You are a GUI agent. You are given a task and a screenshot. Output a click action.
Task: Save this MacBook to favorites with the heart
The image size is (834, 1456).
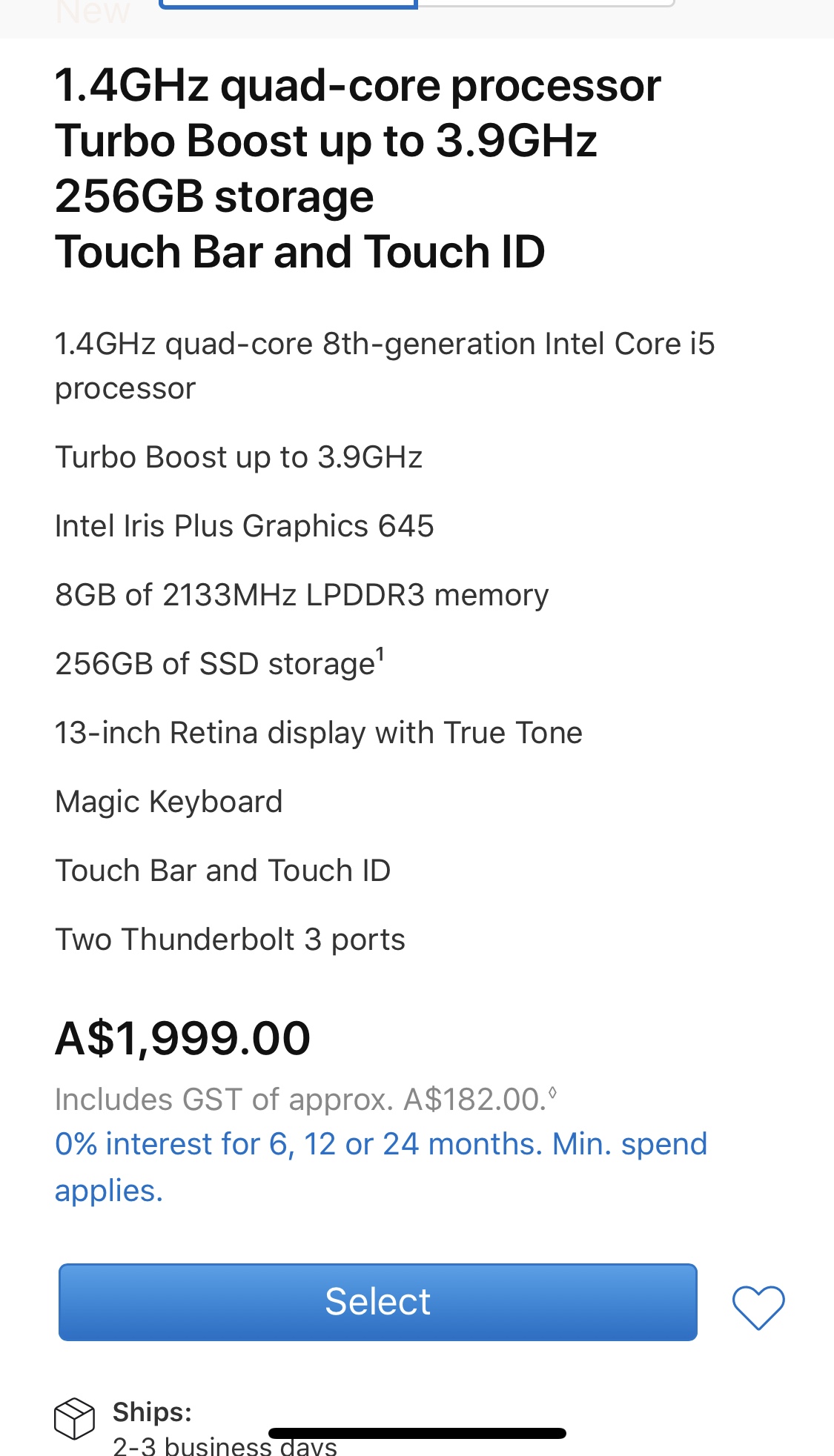click(x=758, y=1306)
